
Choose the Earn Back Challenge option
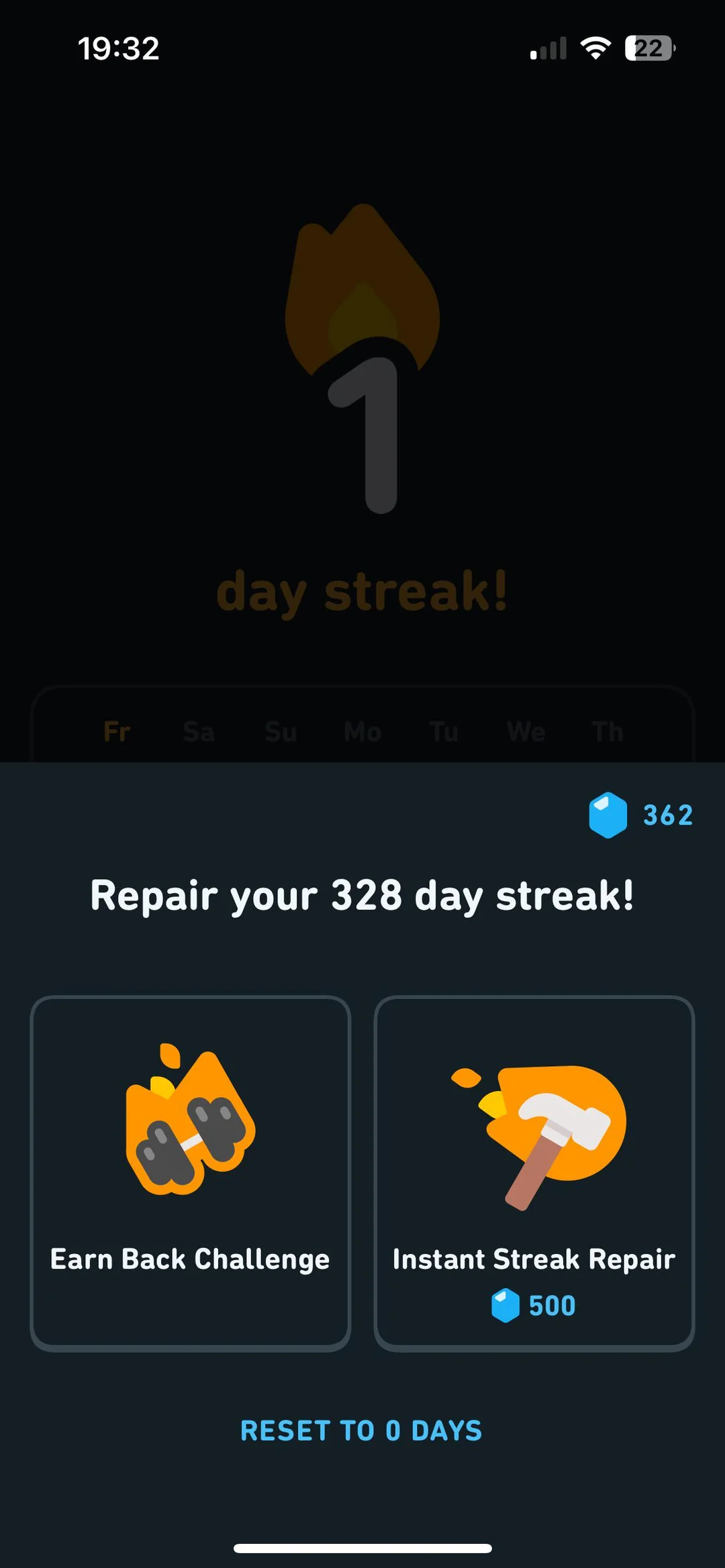191,1173
